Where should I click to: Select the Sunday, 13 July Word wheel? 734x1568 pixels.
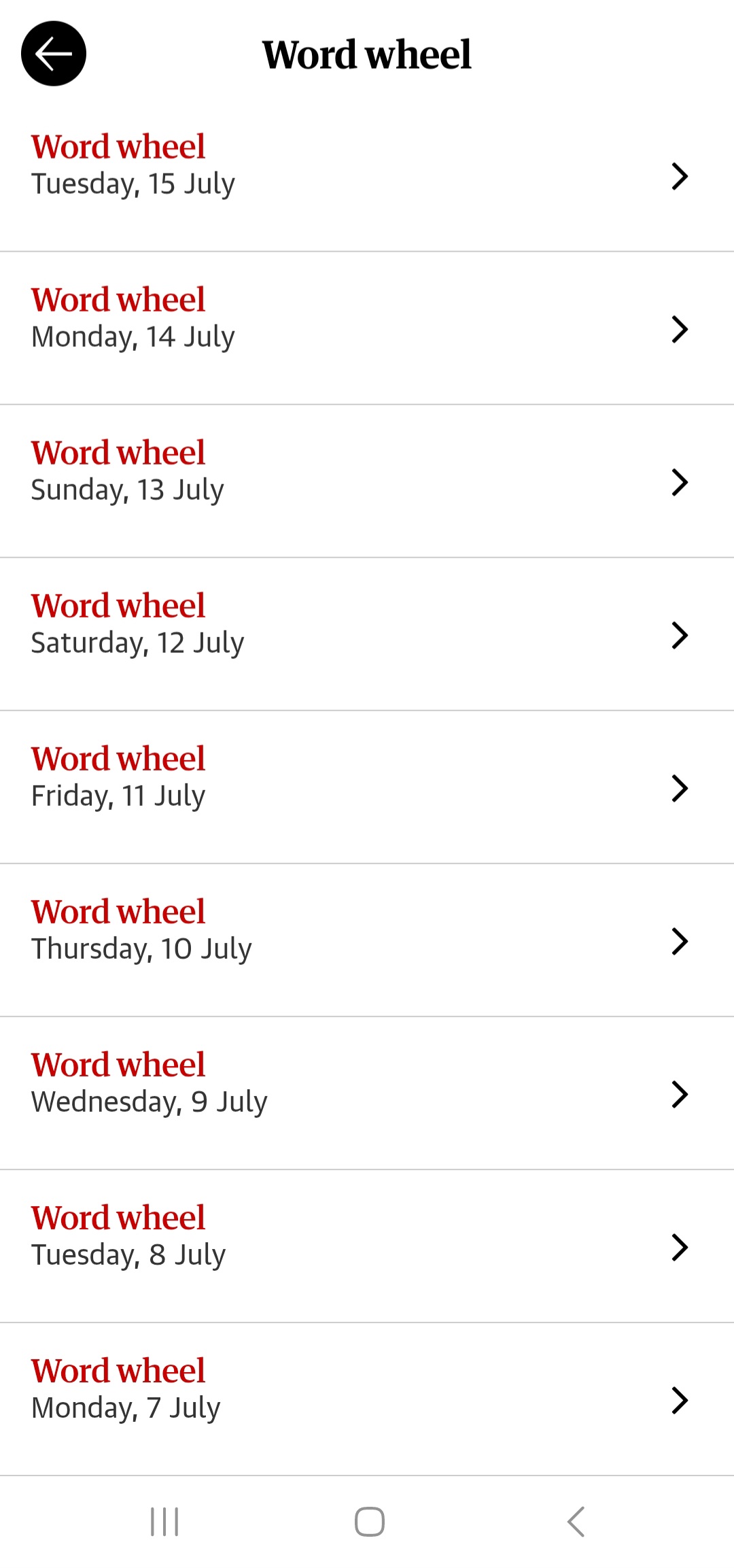[x=367, y=481]
